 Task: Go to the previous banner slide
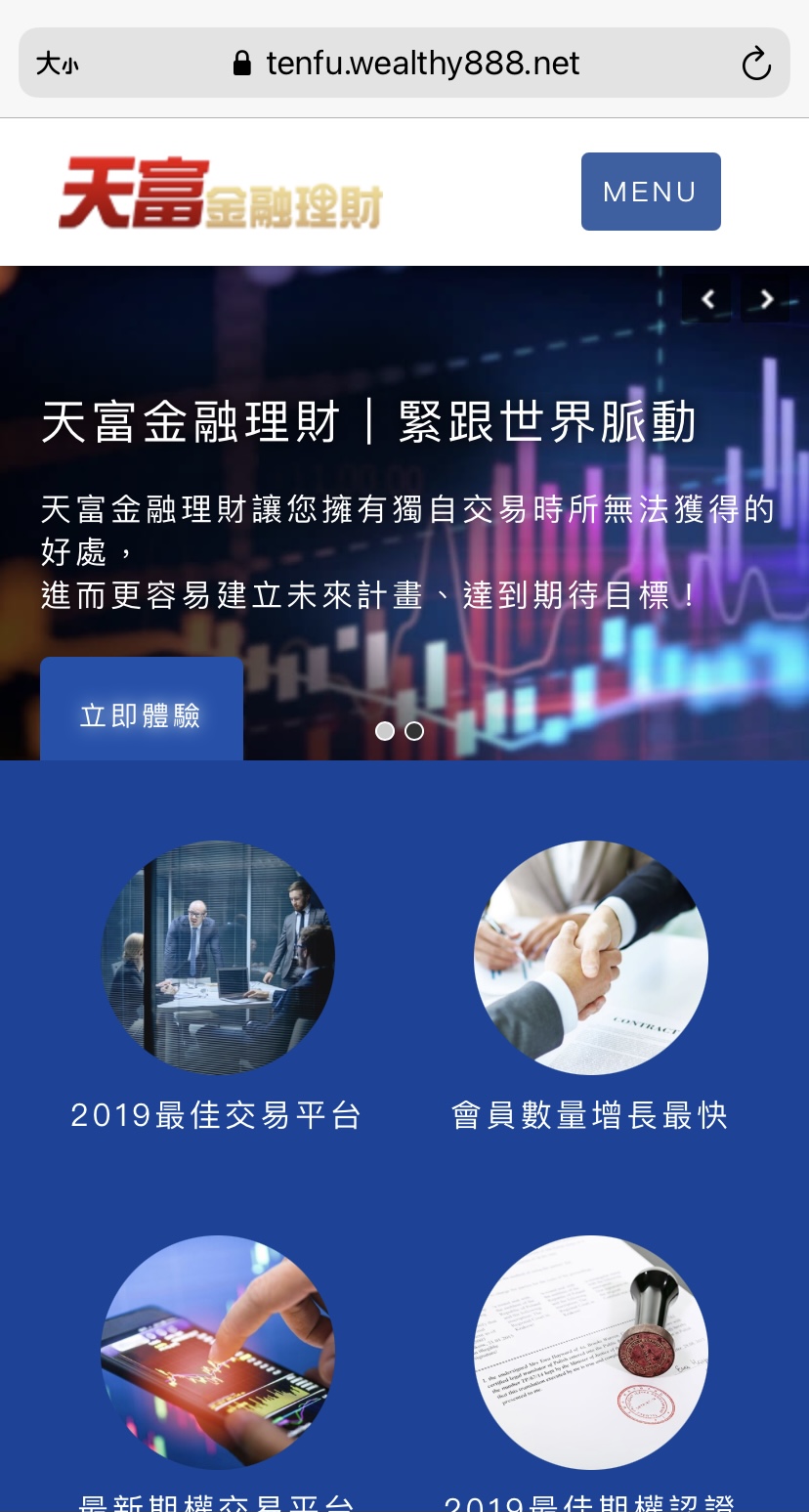point(707,299)
